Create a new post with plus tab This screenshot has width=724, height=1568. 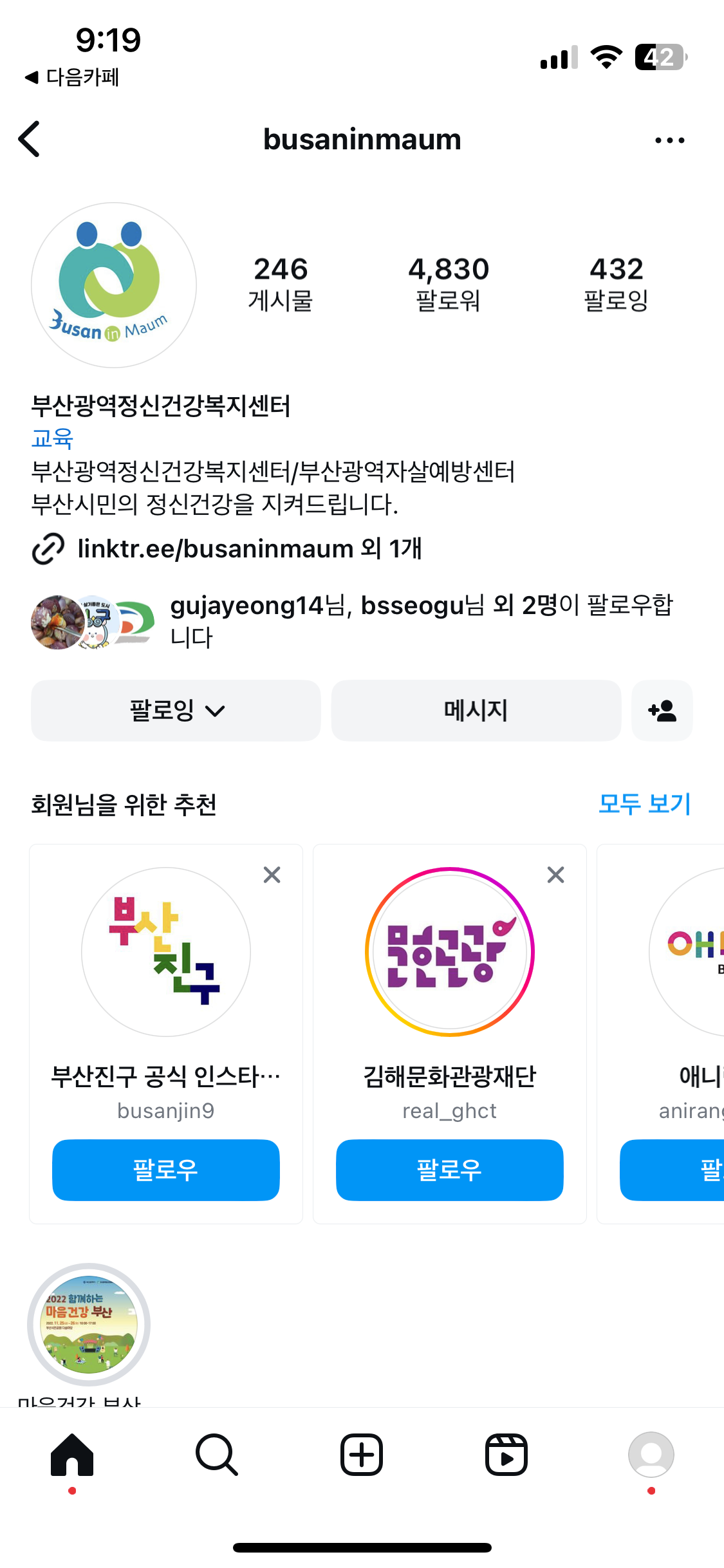362,1455
